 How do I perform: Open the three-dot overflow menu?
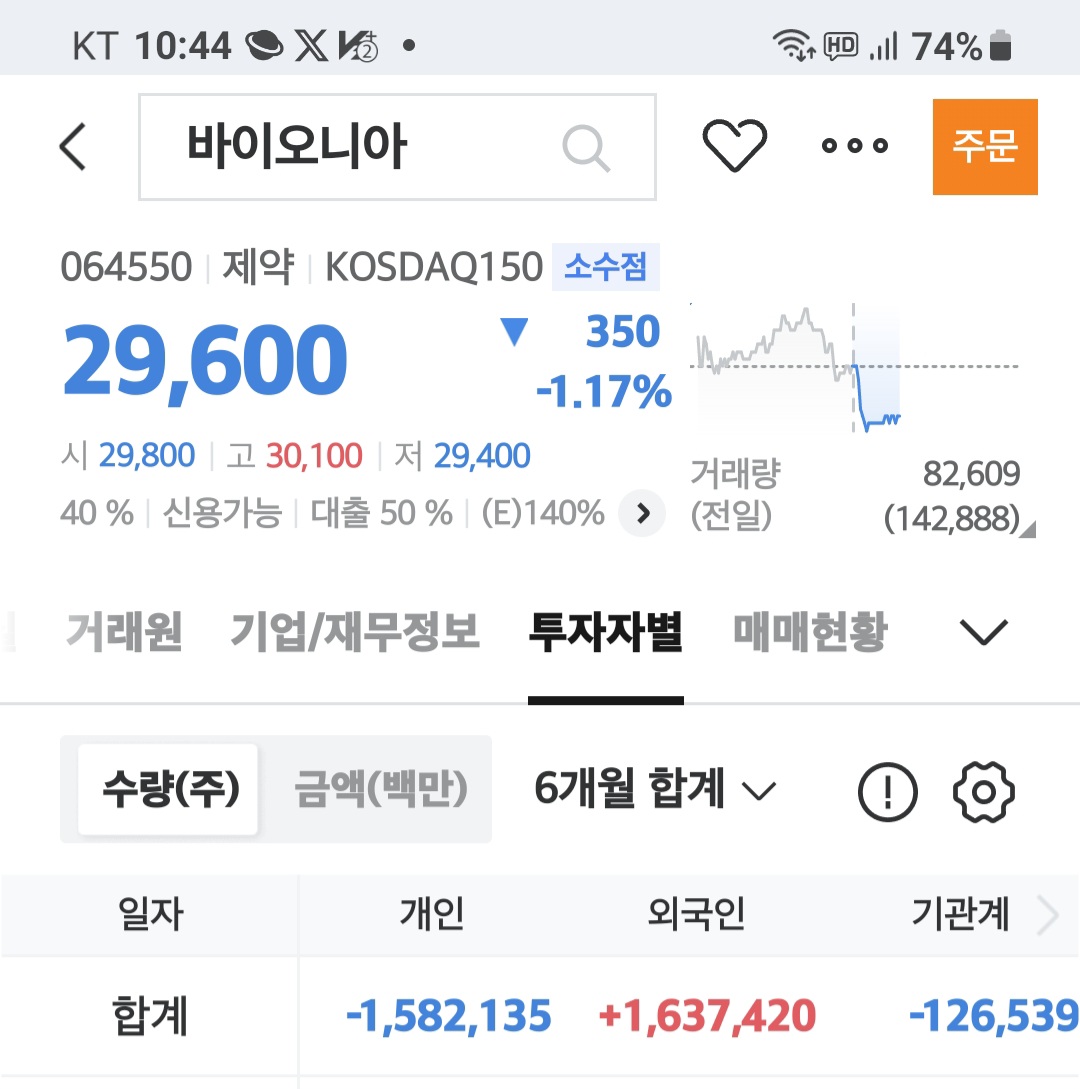pos(855,146)
